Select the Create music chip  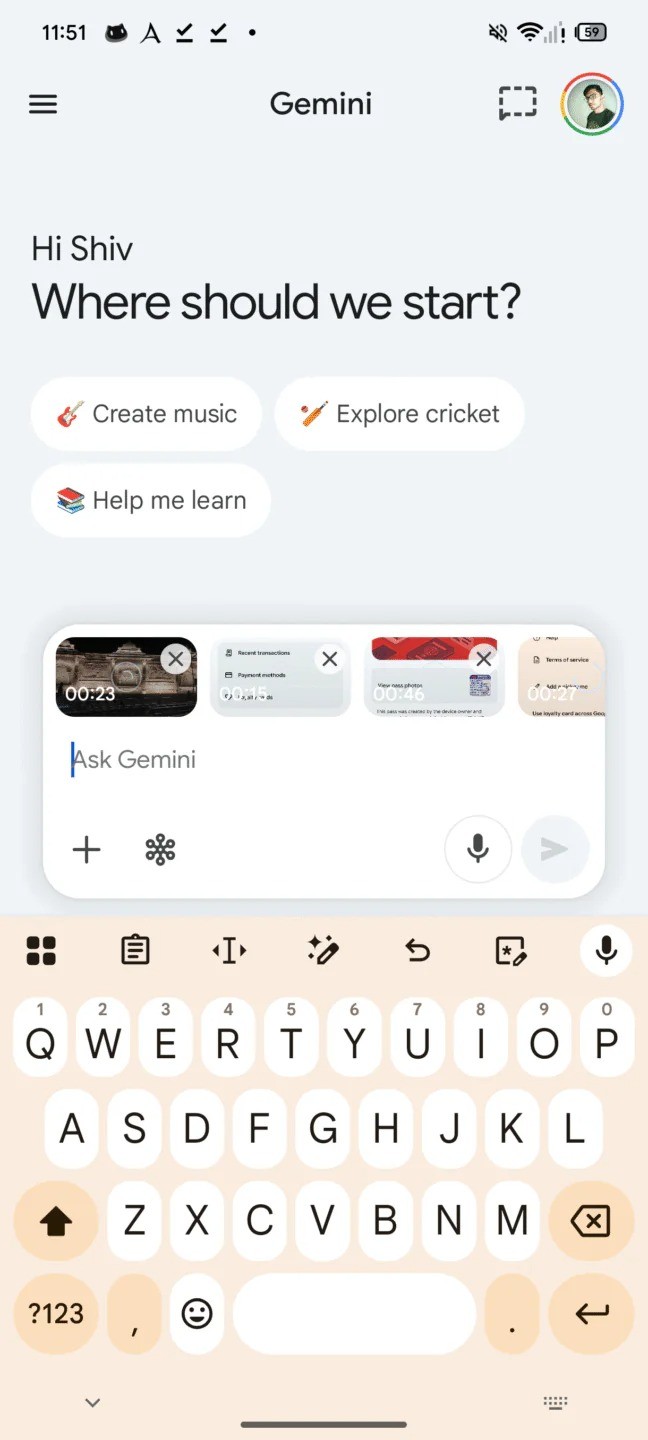point(147,414)
